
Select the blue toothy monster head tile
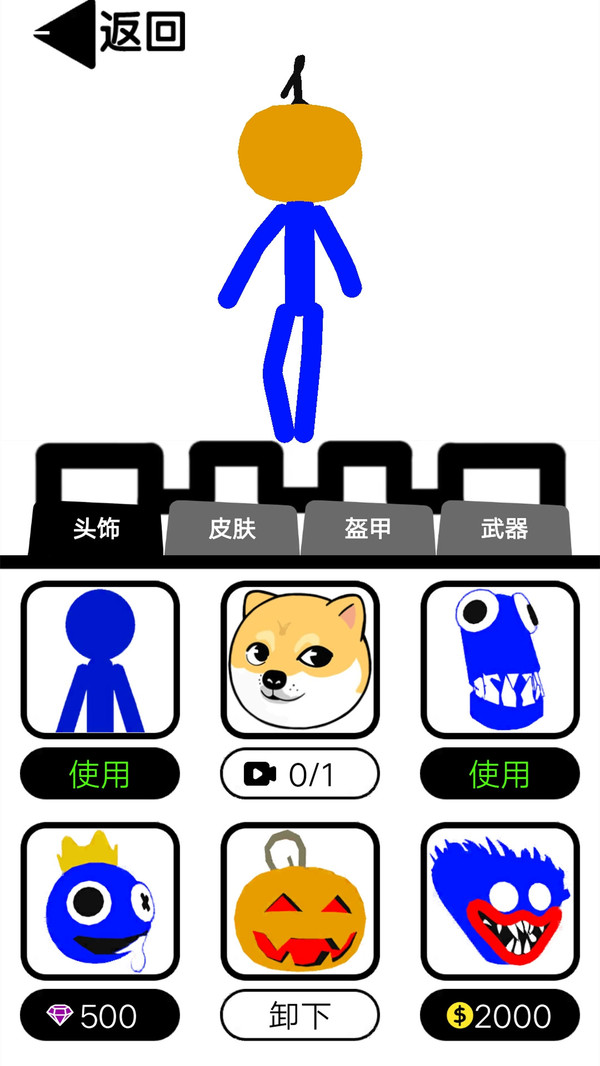click(500, 660)
